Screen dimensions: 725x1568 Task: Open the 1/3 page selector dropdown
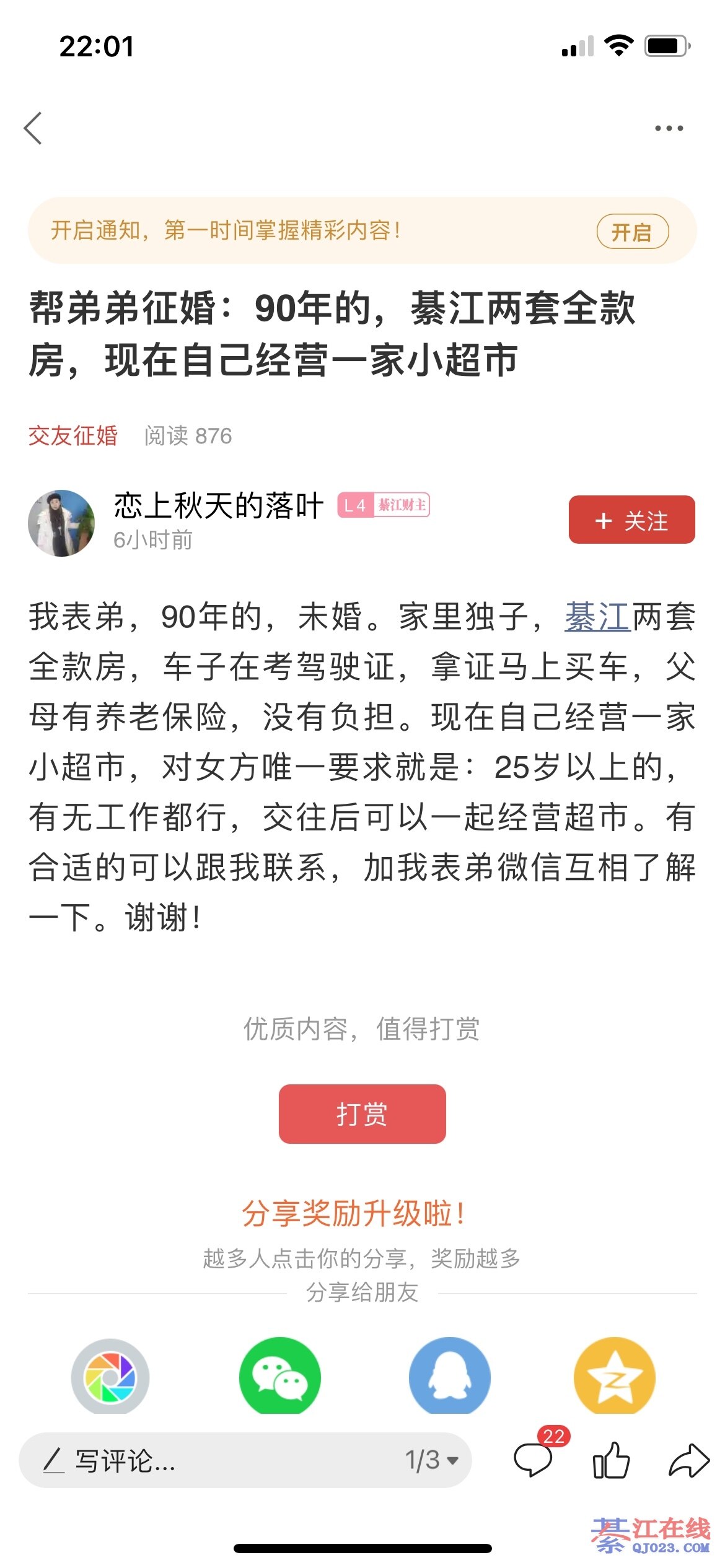432,1460
